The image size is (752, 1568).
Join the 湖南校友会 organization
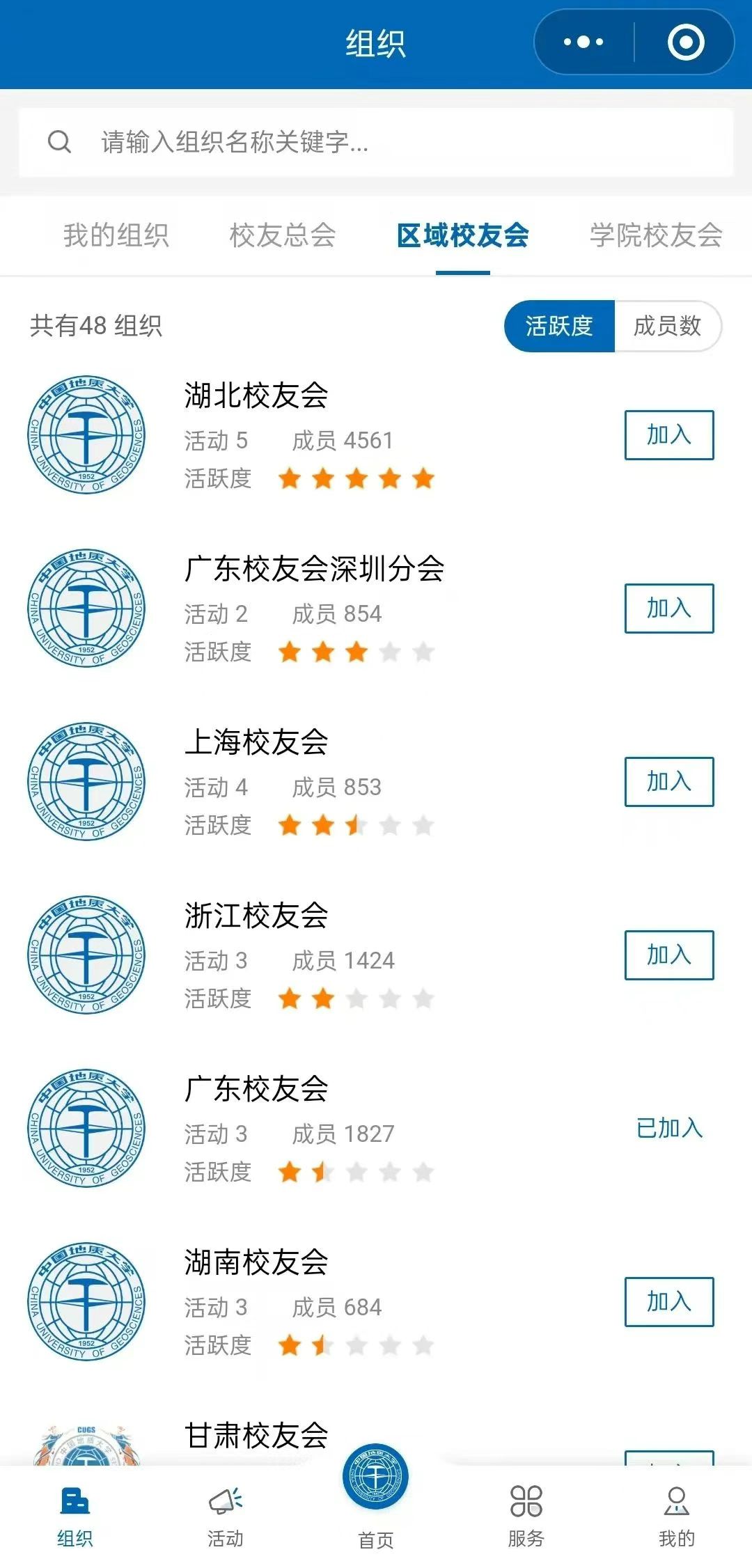click(668, 1302)
